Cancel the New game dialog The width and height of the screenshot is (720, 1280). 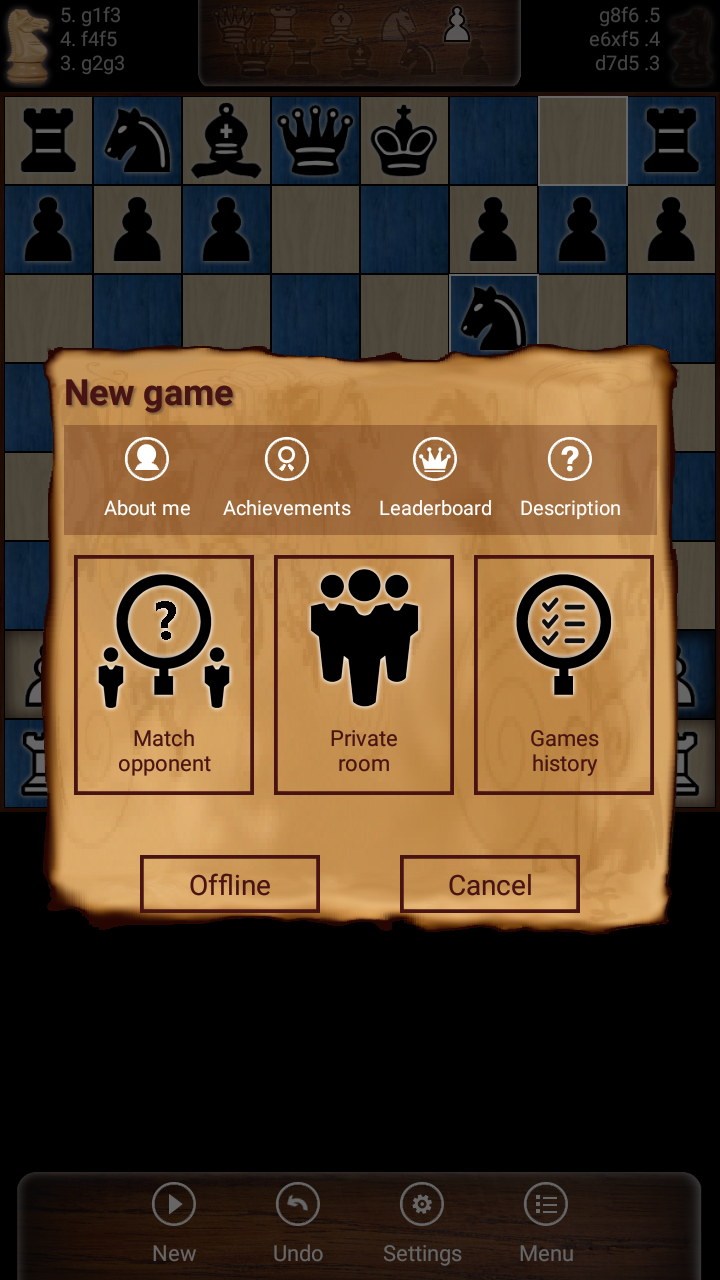coord(490,884)
